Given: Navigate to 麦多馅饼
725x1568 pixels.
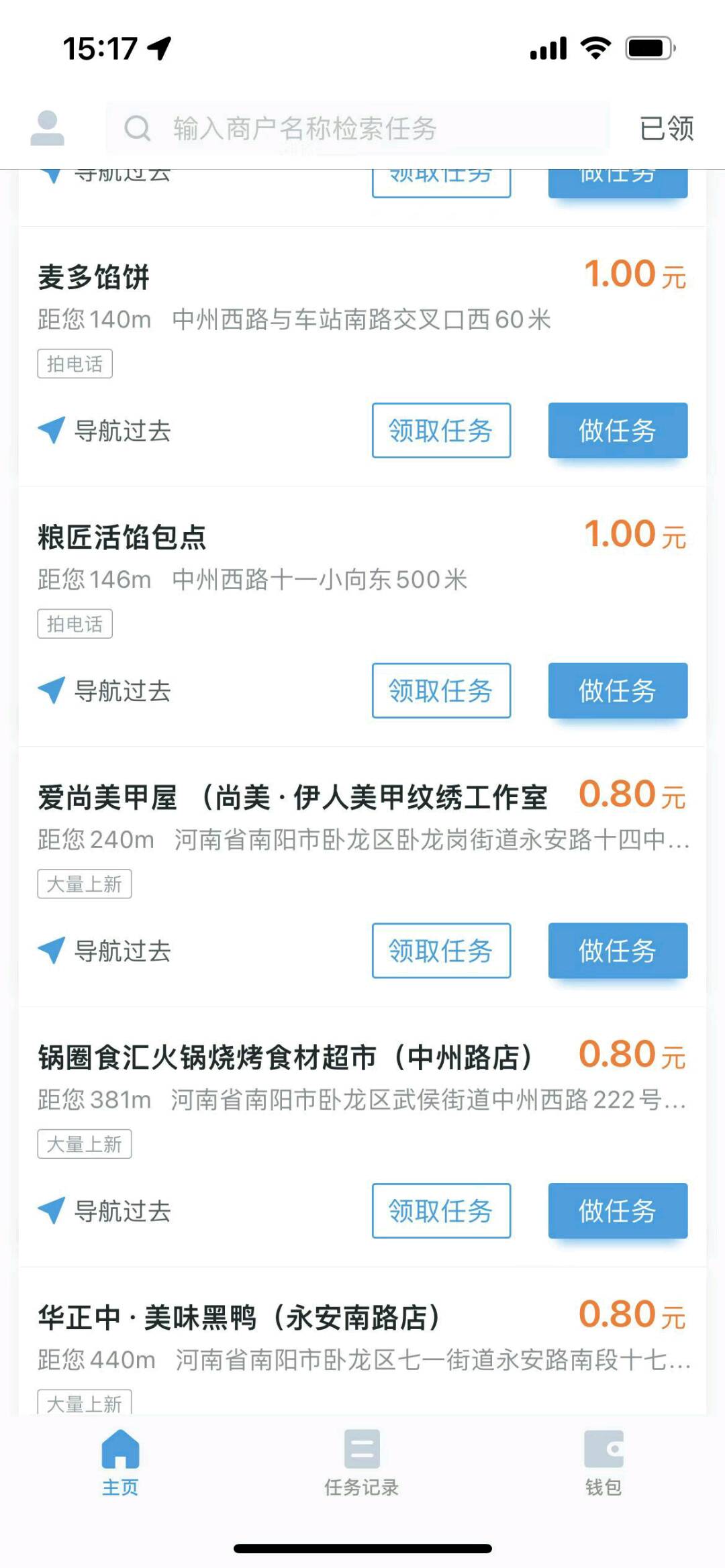Looking at the screenshot, I should tap(105, 431).
